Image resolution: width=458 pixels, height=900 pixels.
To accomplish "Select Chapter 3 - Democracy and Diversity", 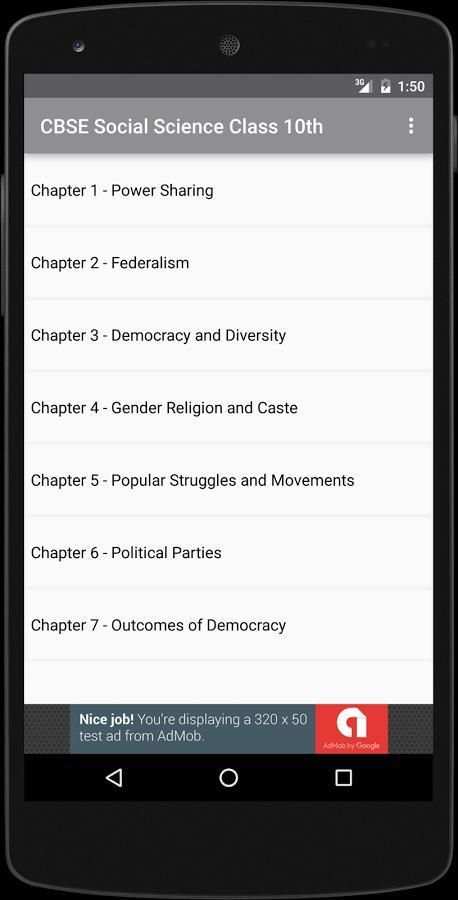I will click(228, 335).
